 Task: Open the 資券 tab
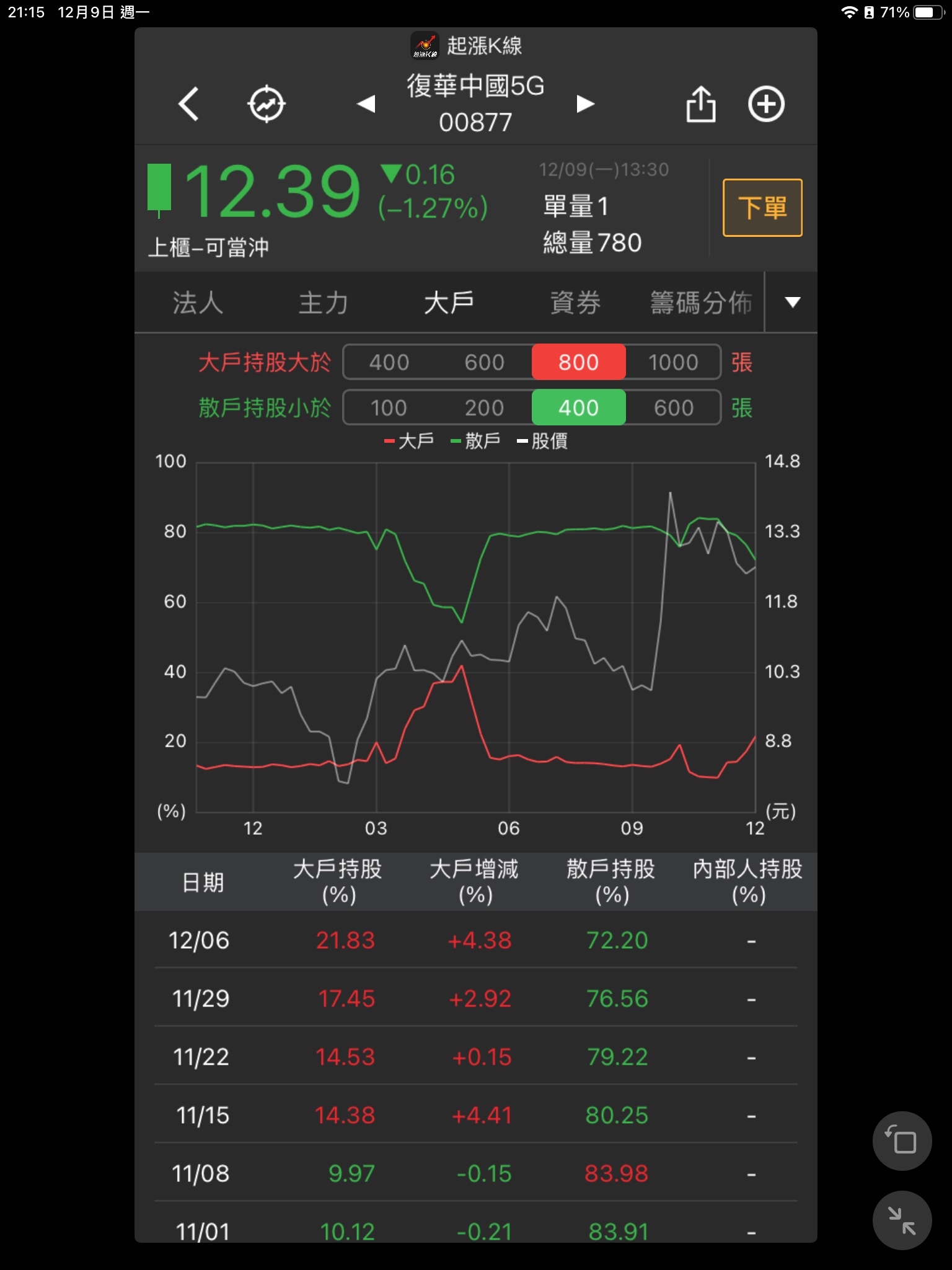[575, 303]
